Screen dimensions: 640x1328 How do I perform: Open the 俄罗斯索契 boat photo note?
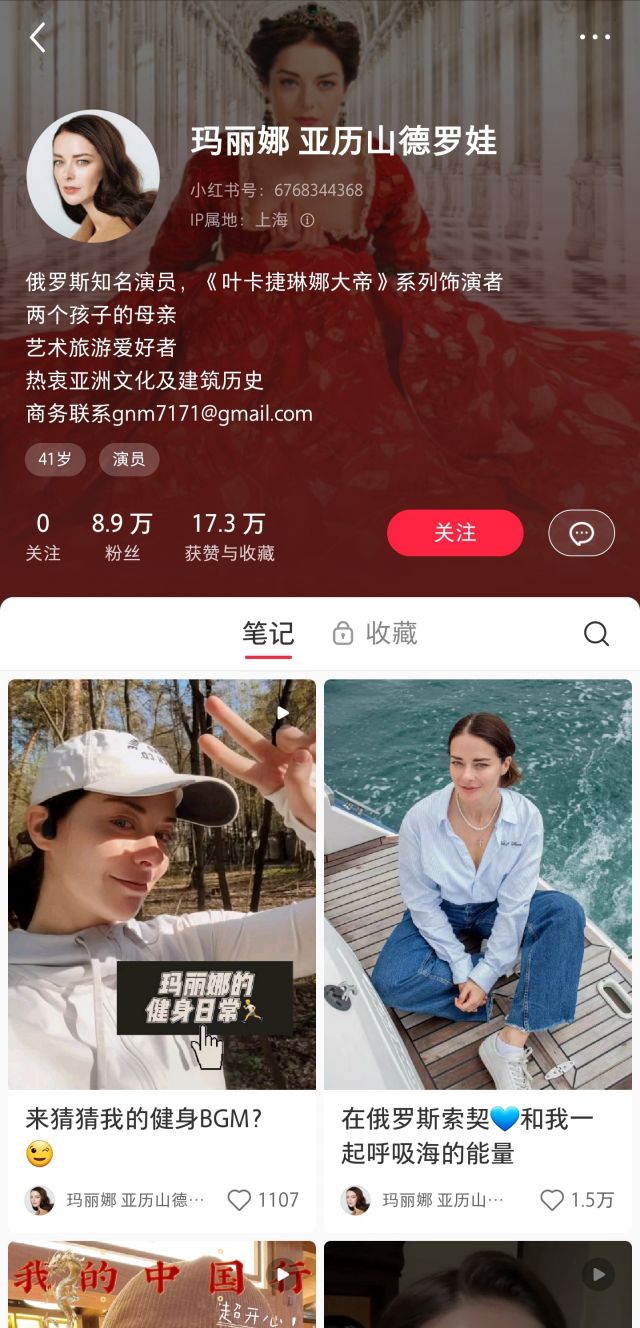[478, 884]
